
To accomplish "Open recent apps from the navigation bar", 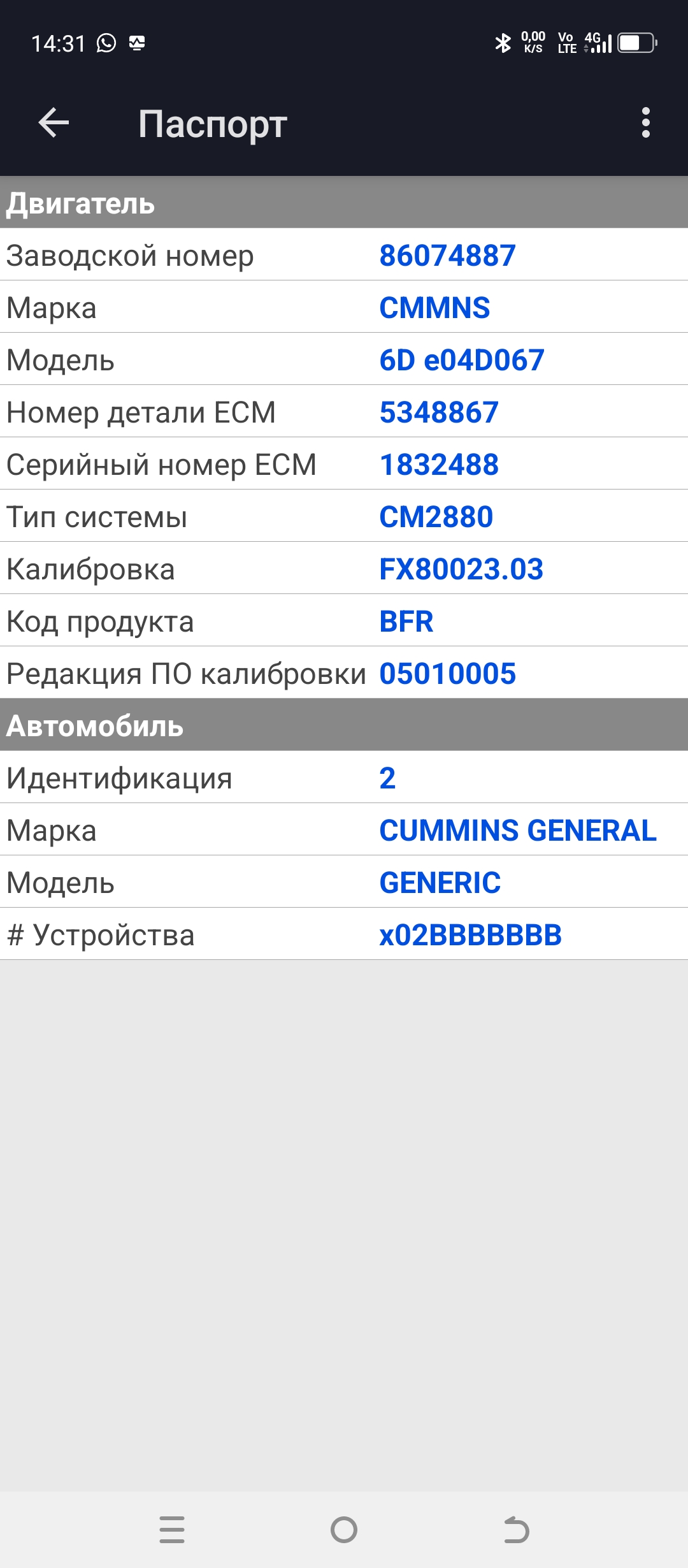I will point(172,1529).
